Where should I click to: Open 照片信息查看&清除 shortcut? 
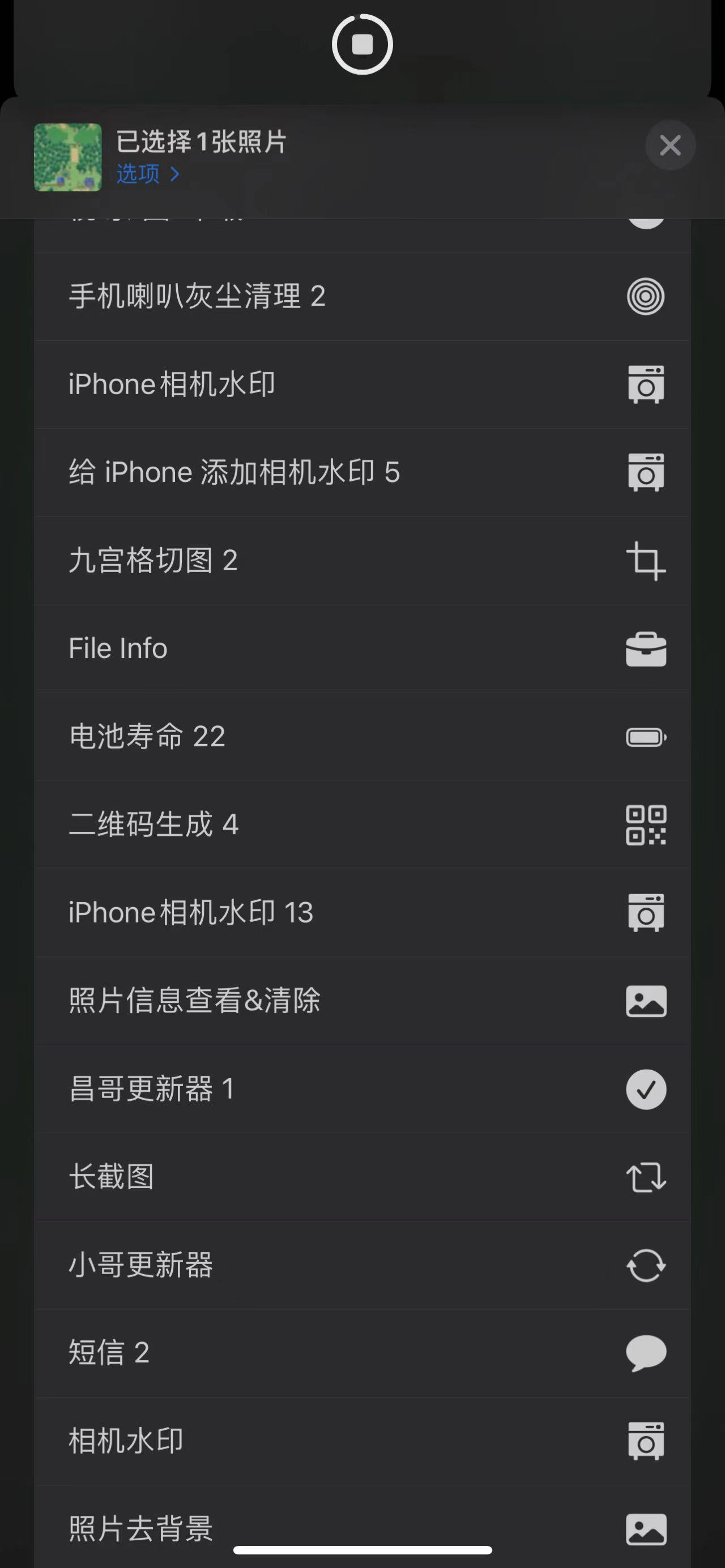pyautogui.click(x=362, y=1001)
